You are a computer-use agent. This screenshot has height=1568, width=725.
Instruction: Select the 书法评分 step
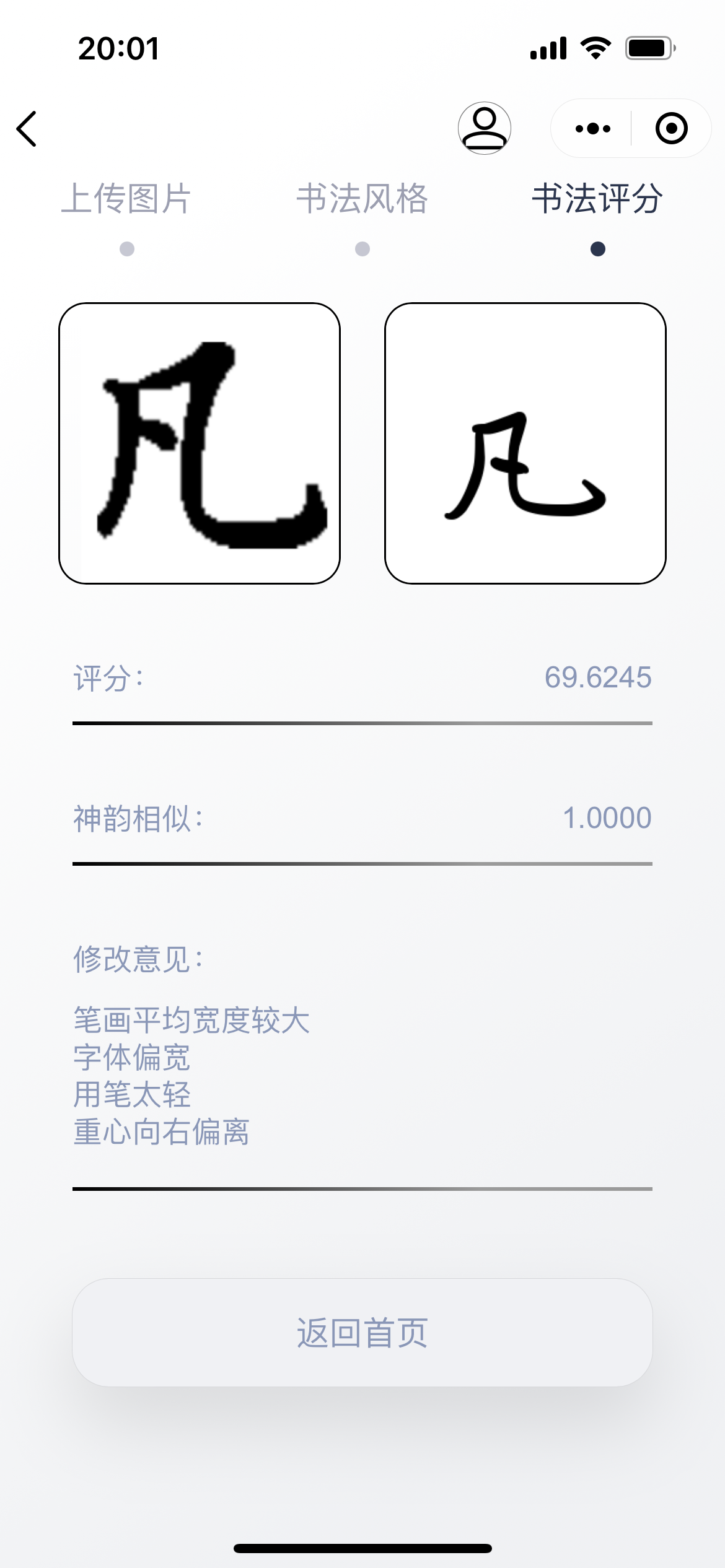(597, 199)
